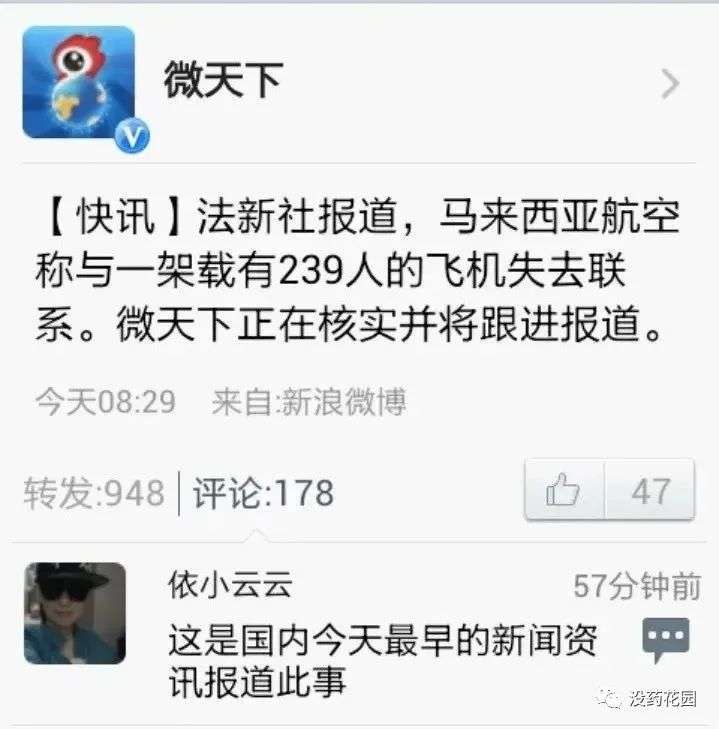The image size is (719, 729).
Task: Open 依小云云's profile picture
Action: pyautogui.click(x=75, y=613)
